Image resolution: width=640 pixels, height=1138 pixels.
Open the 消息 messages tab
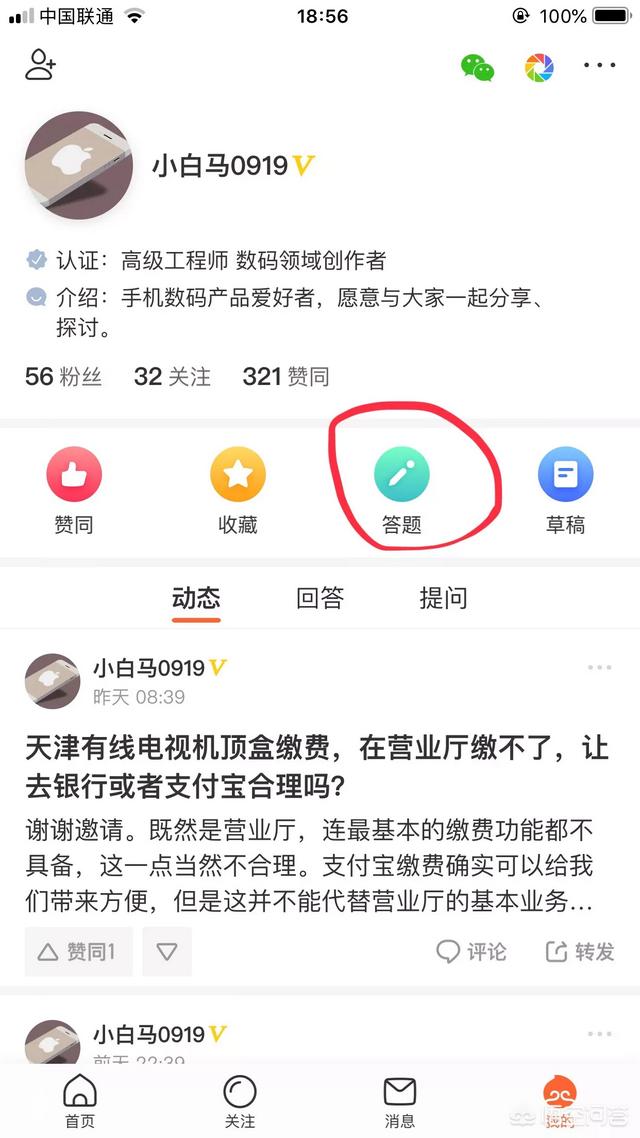[x=400, y=1101]
